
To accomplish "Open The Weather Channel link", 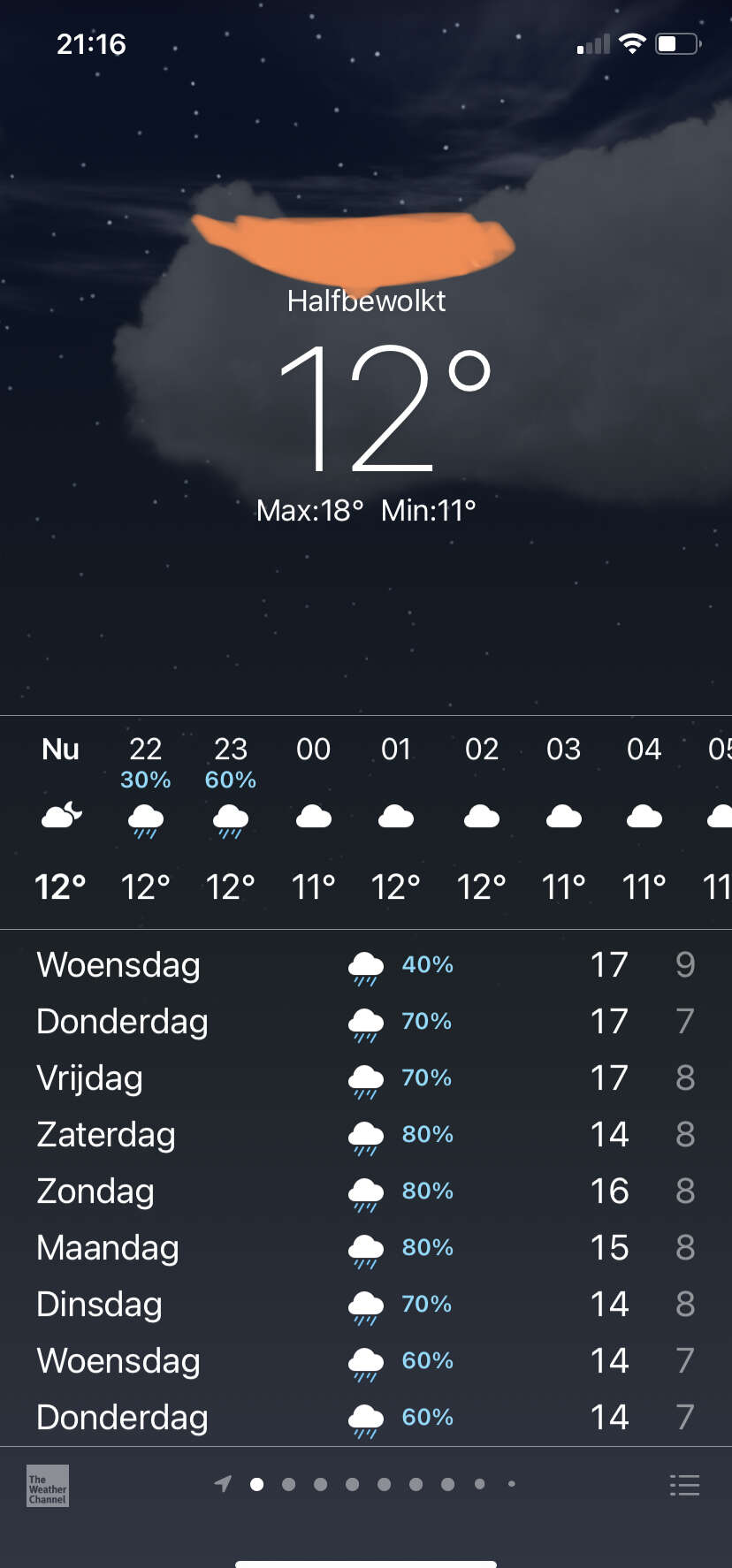I will 48,1486.
